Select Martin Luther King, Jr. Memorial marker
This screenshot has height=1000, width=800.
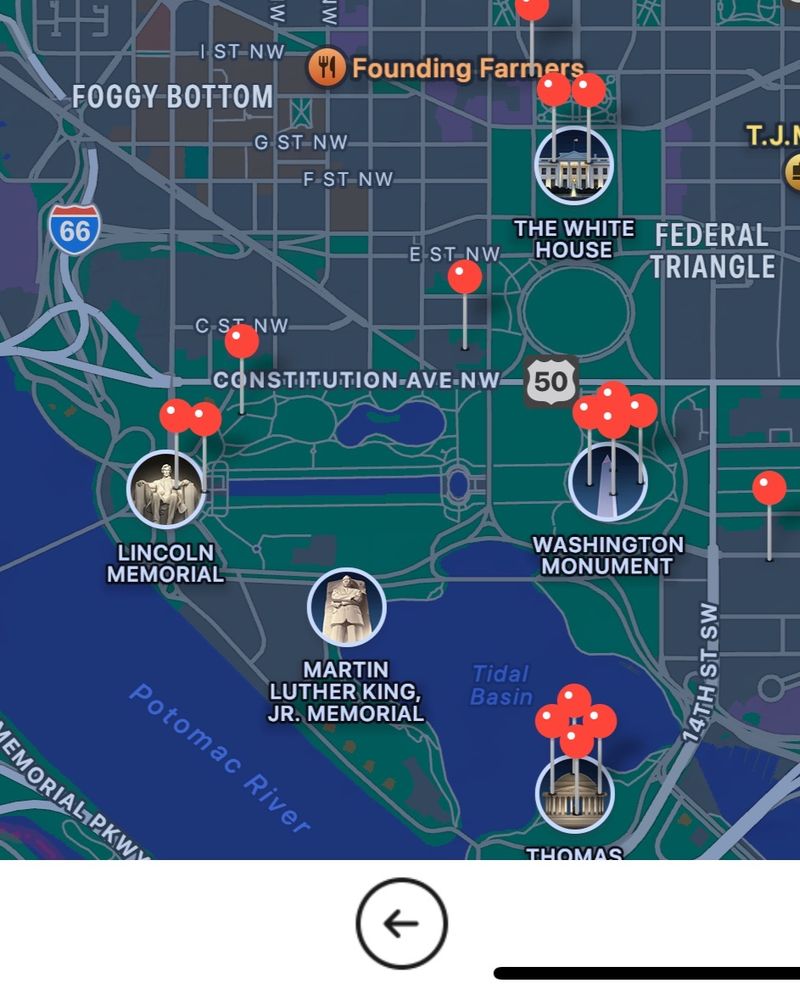(x=346, y=607)
